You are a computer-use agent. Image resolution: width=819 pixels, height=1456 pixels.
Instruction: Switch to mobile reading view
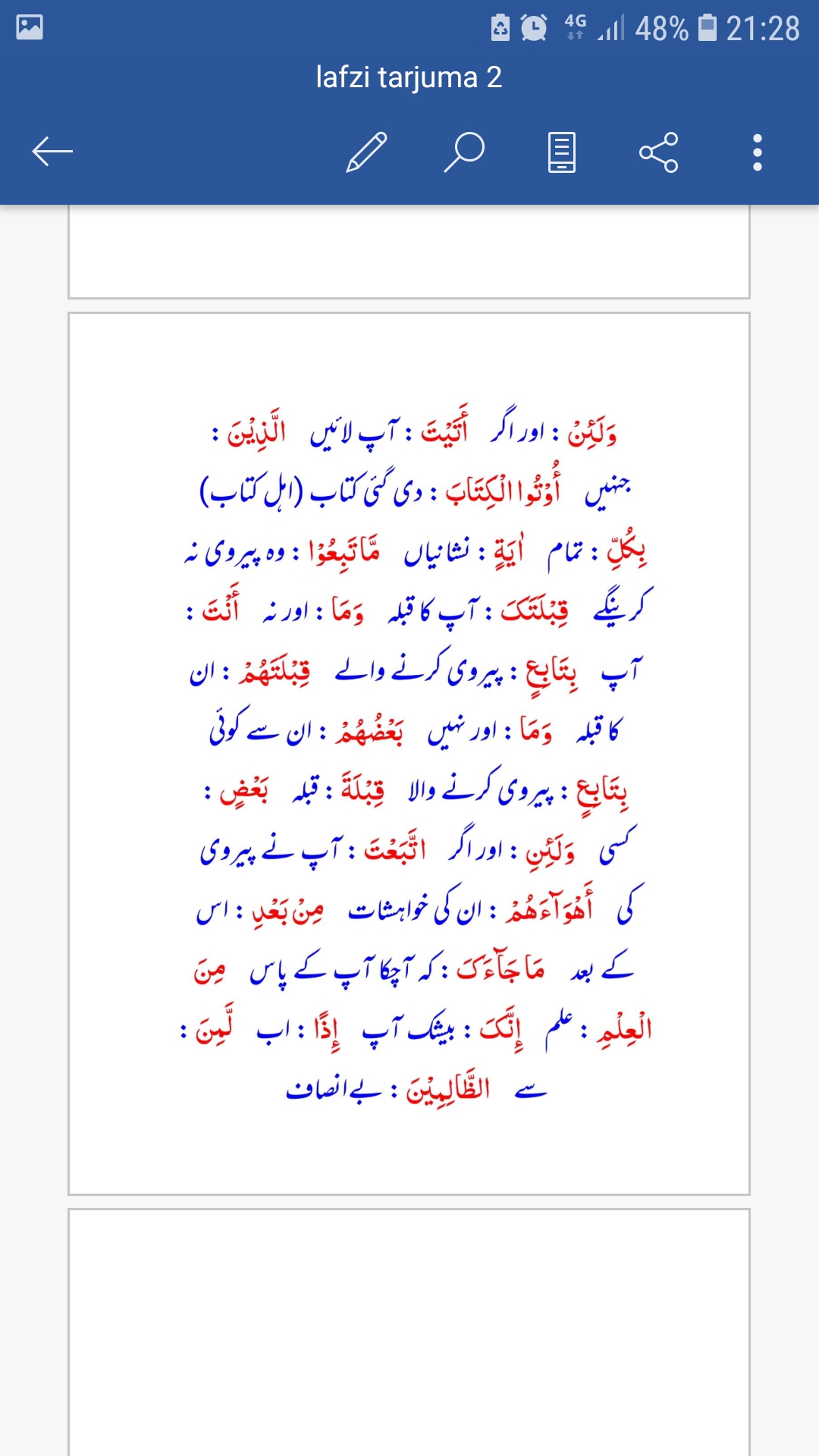coord(562,152)
